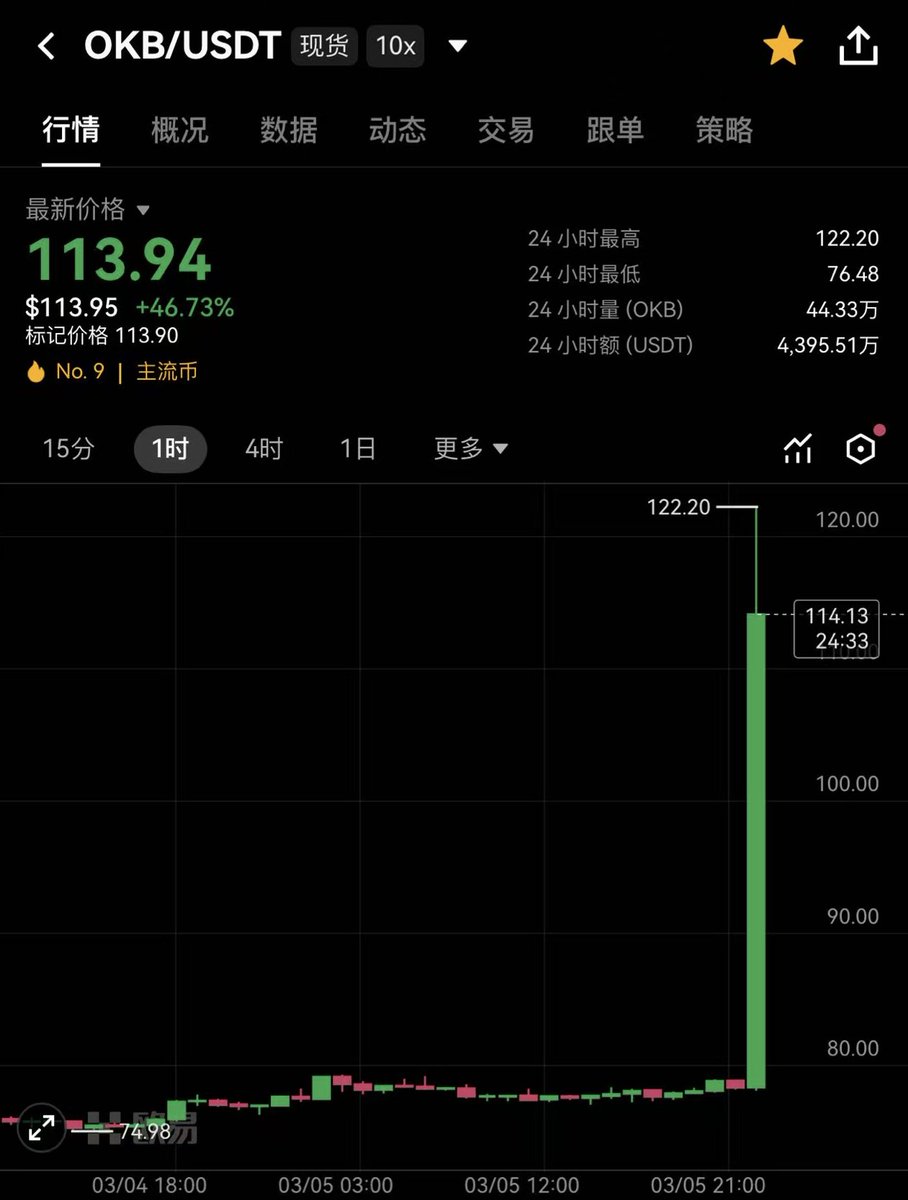The height and width of the screenshot is (1200, 908).
Task: Expand the chart to full screen
Action: coord(42,1129)
